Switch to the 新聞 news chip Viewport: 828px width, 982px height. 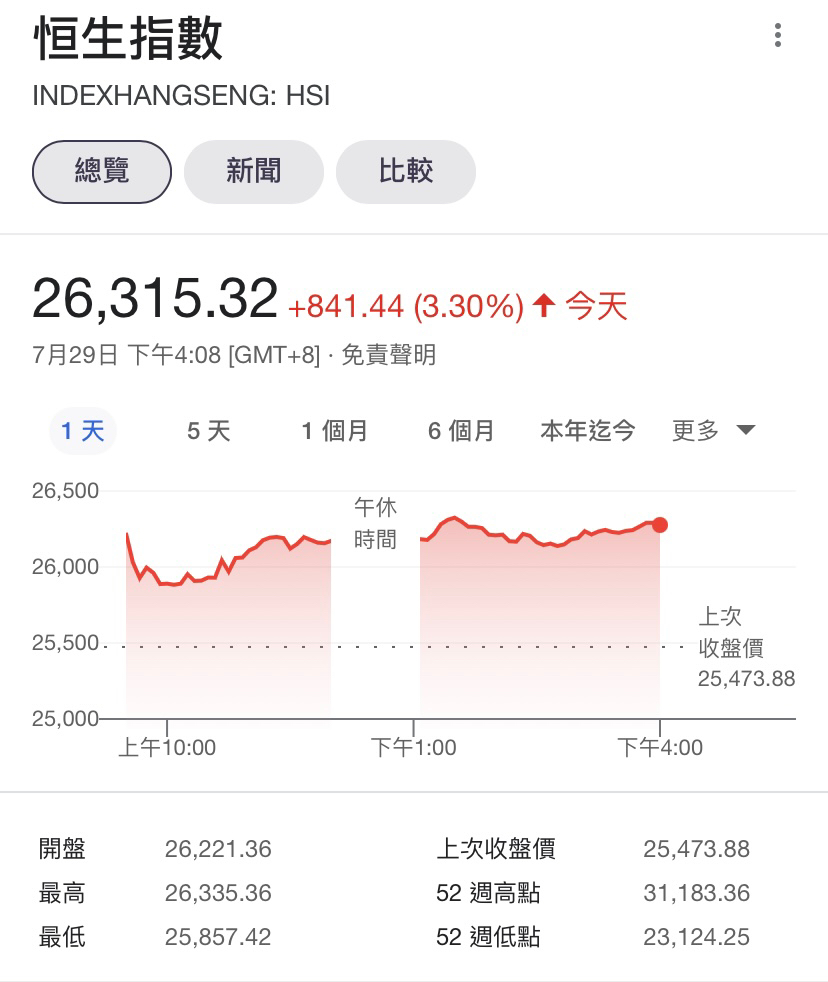click(x=254, y=172)
